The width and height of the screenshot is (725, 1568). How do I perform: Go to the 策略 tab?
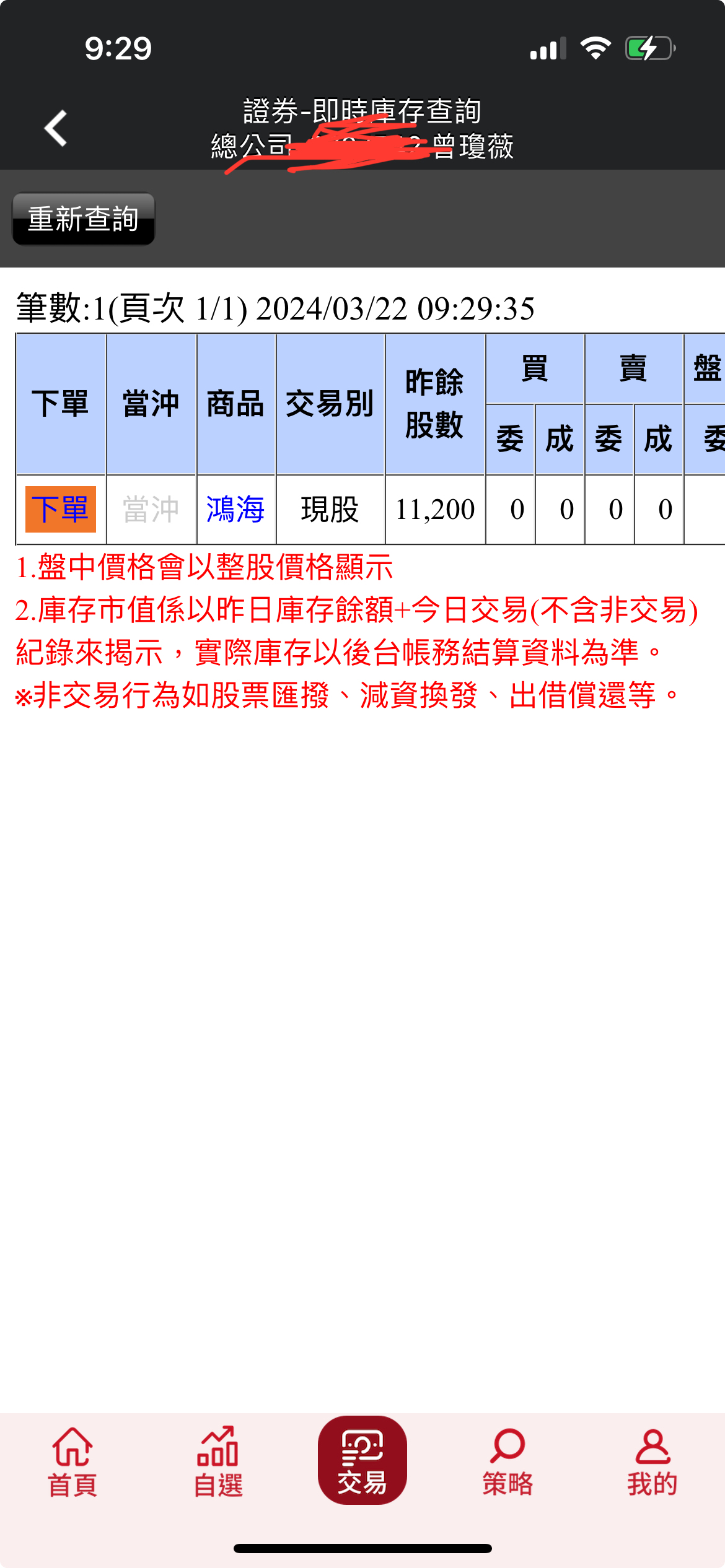point(507,1461)
